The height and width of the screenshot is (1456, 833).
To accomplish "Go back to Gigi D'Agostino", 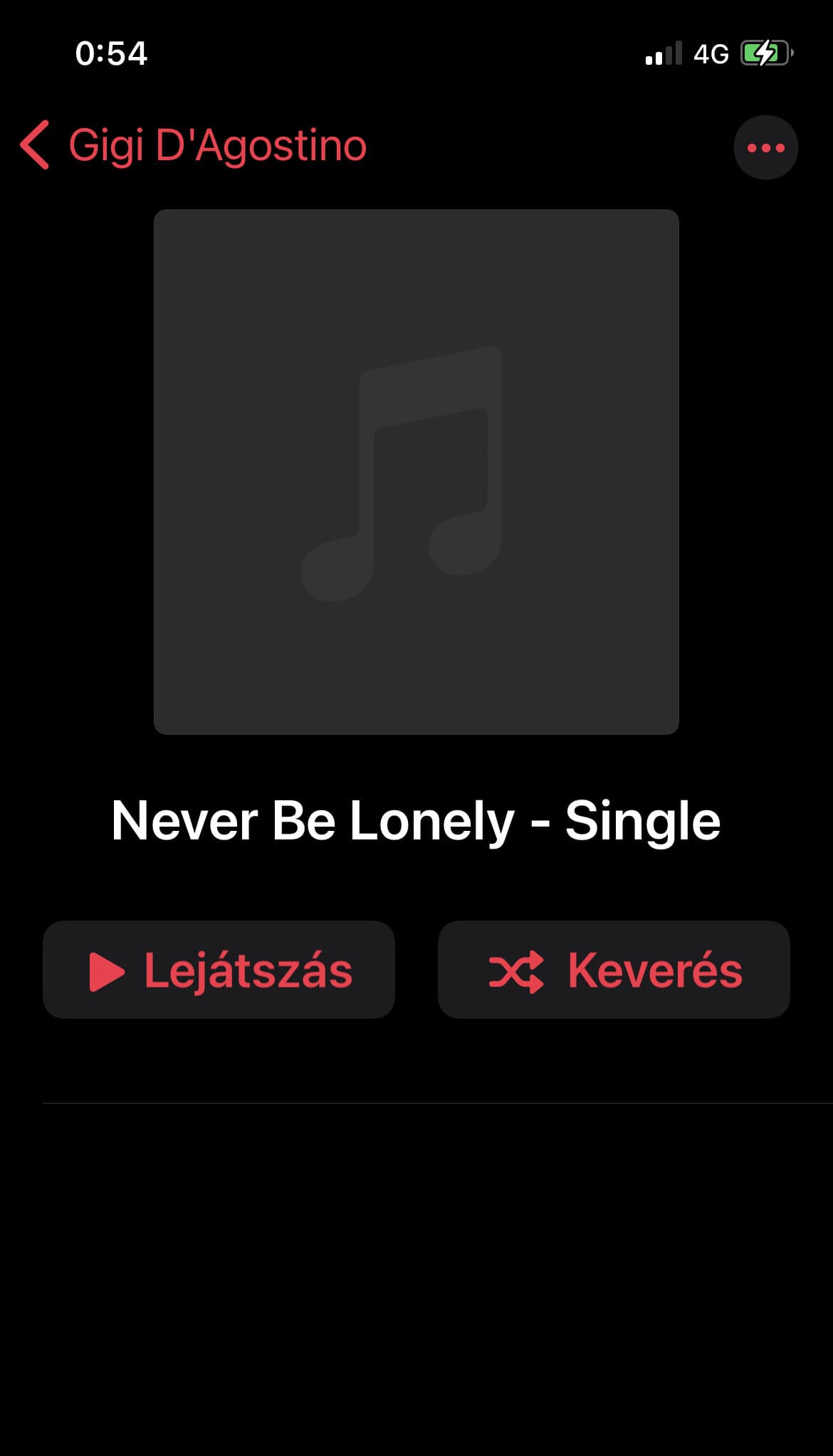I will pos(194,146).
